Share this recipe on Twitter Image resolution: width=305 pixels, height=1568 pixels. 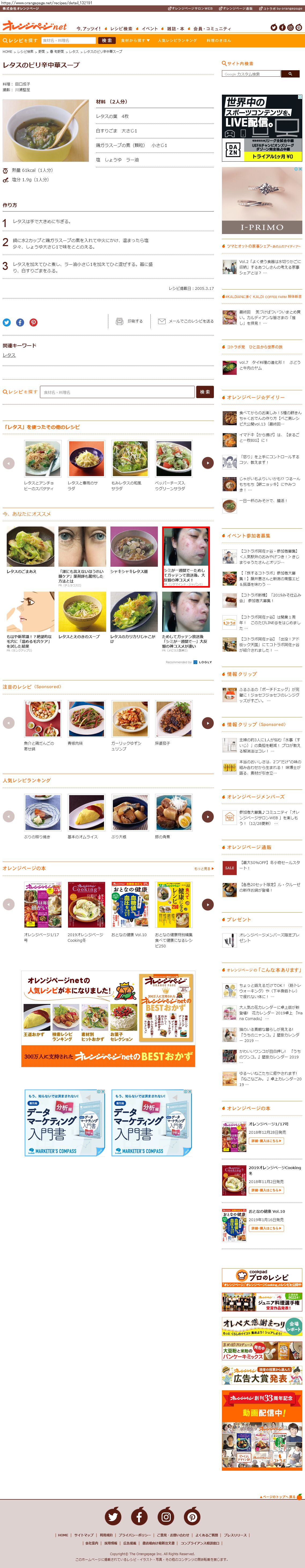7,323
